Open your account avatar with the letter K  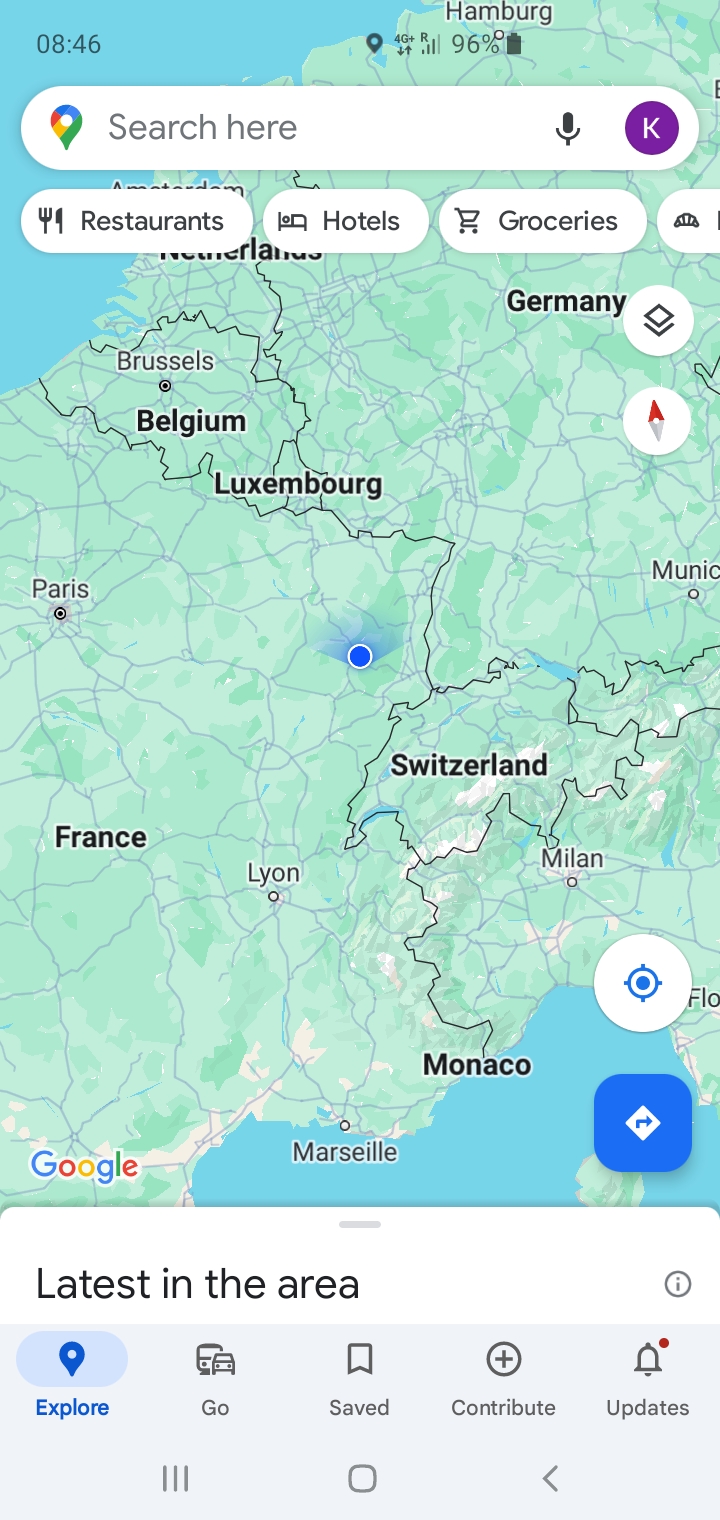[x=651, y=127]
